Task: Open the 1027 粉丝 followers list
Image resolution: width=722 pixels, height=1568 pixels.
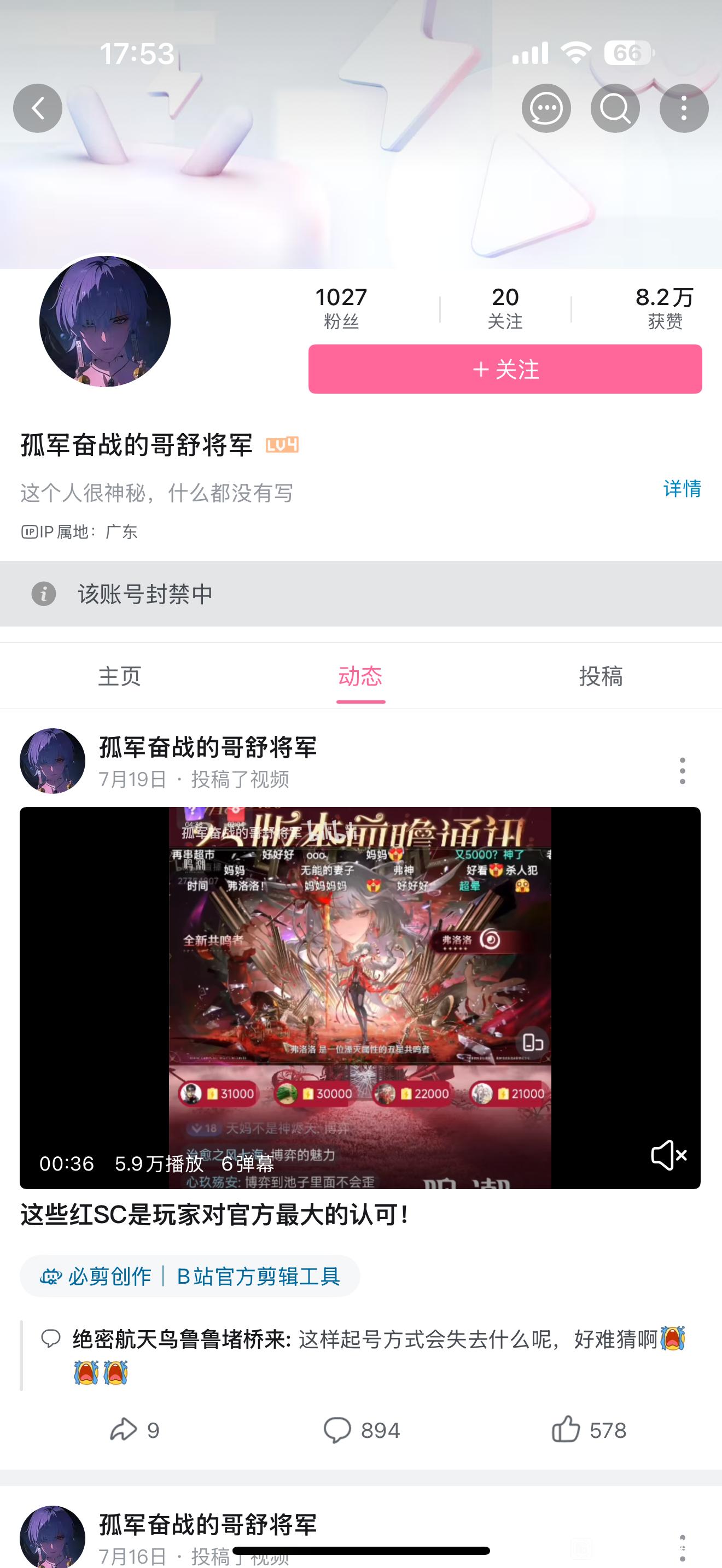Action: point(341,308)
